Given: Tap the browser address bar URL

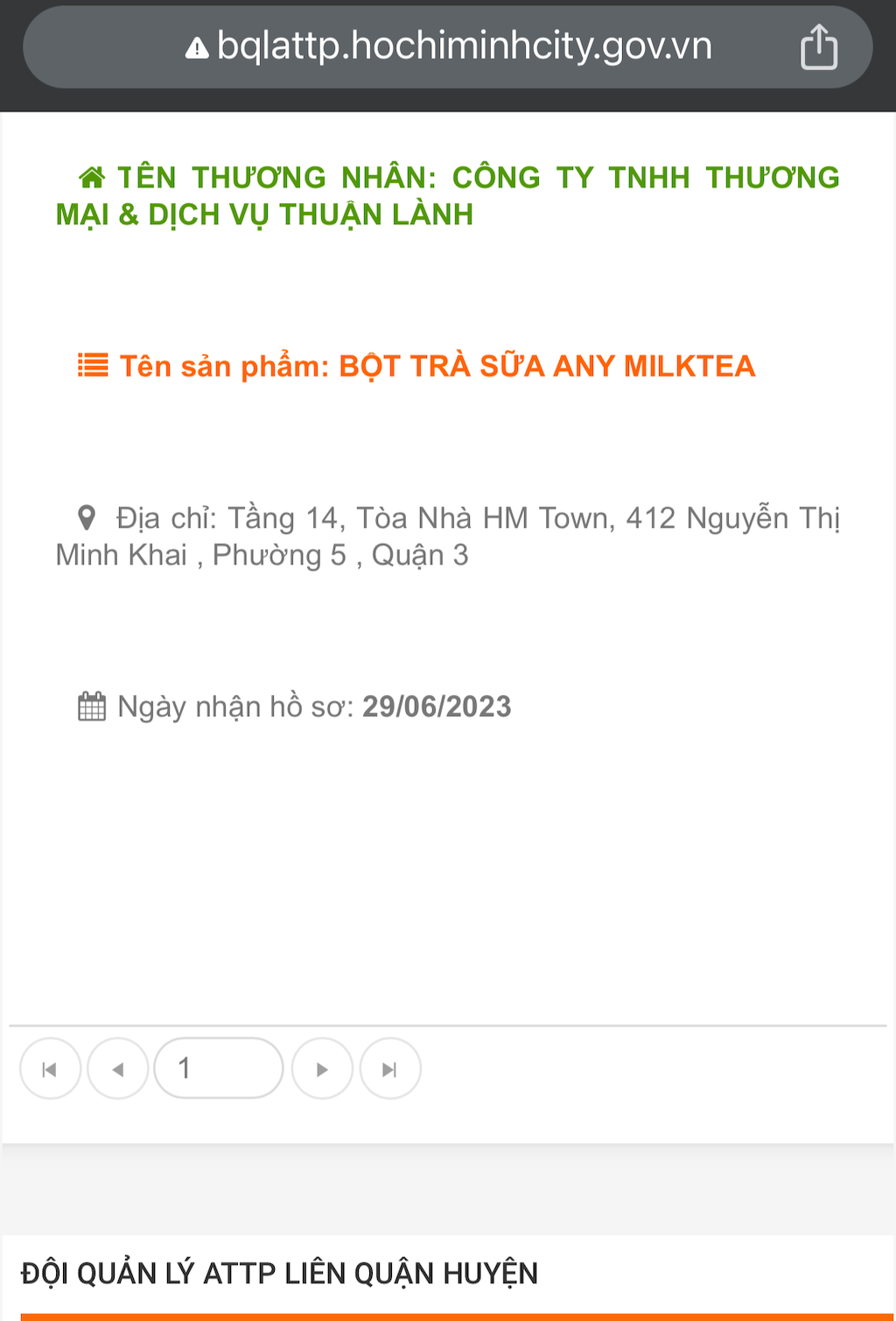Looking at the screenshot, I should pos(464,46).
